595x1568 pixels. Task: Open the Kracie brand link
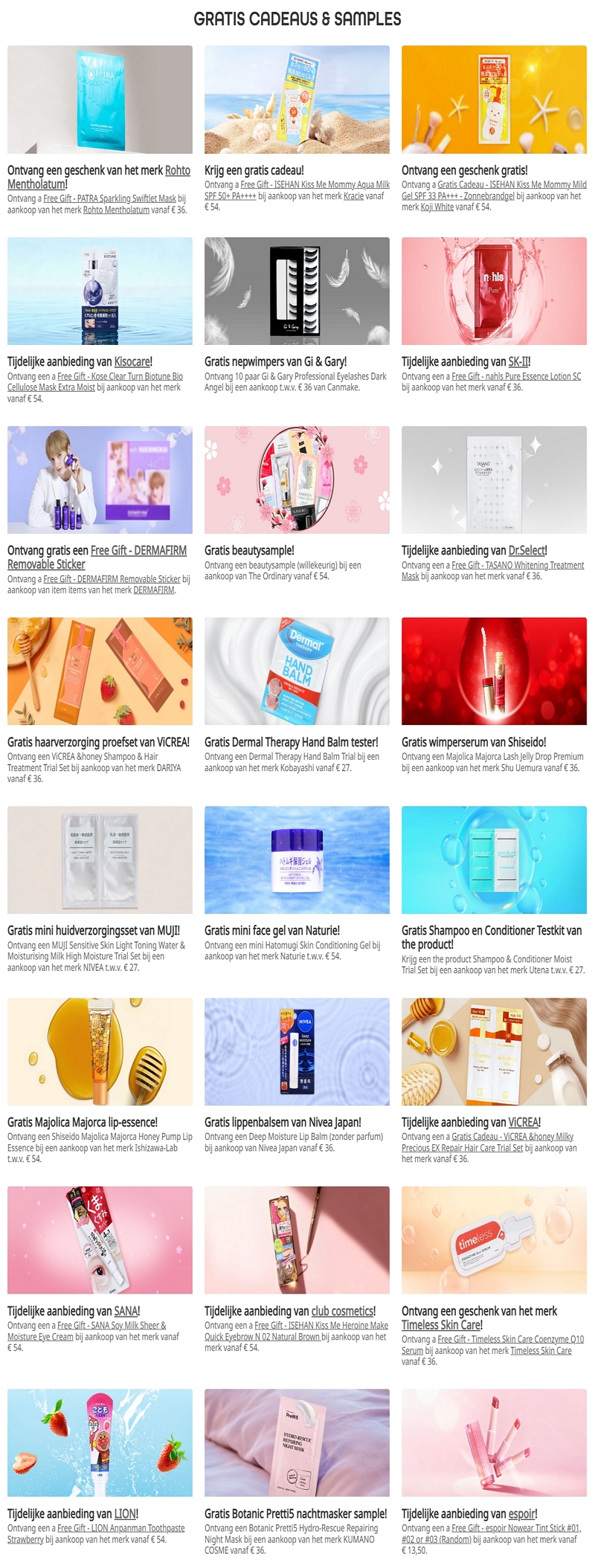point(353,196)
